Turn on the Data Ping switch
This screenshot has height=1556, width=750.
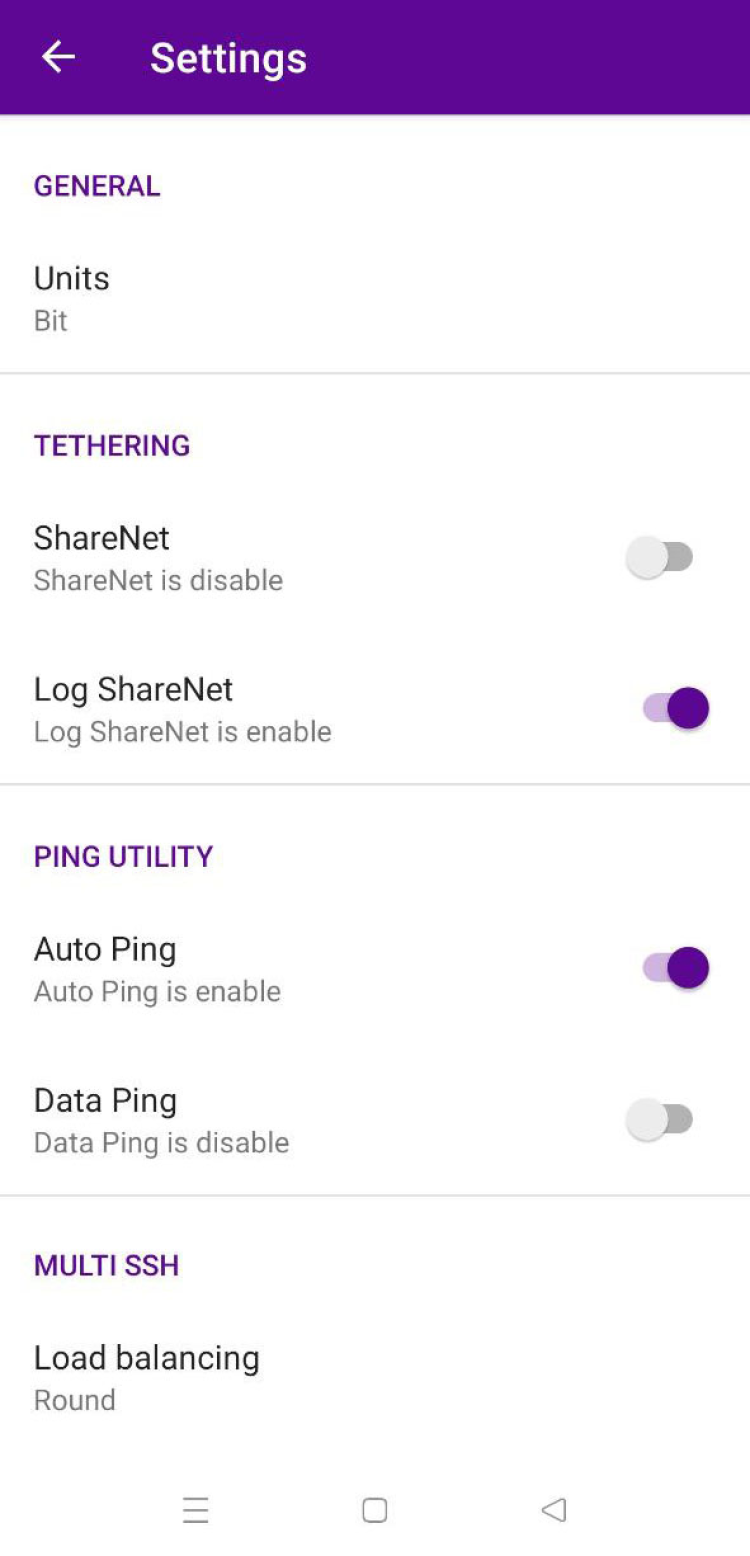(660, 1119)
